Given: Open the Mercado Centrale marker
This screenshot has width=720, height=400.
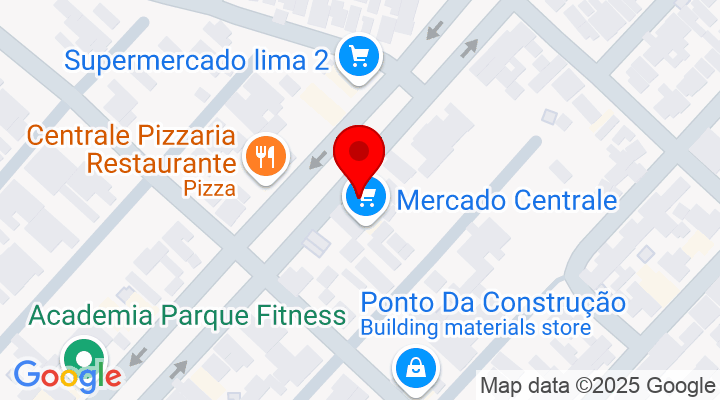Looking at the screenshot, I should pyautogui.click(x=366, y=200).
